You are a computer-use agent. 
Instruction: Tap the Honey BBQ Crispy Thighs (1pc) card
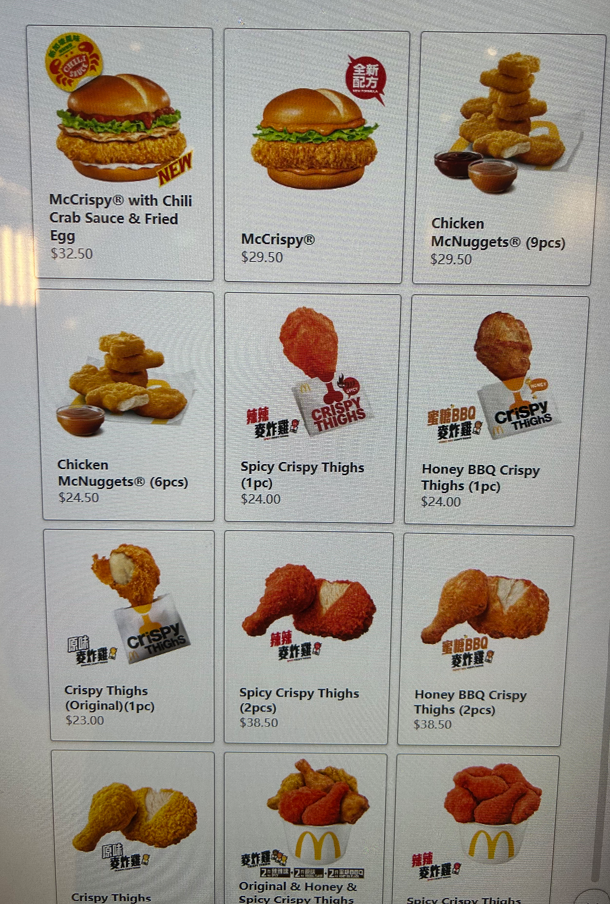click(x=497, y=410)
